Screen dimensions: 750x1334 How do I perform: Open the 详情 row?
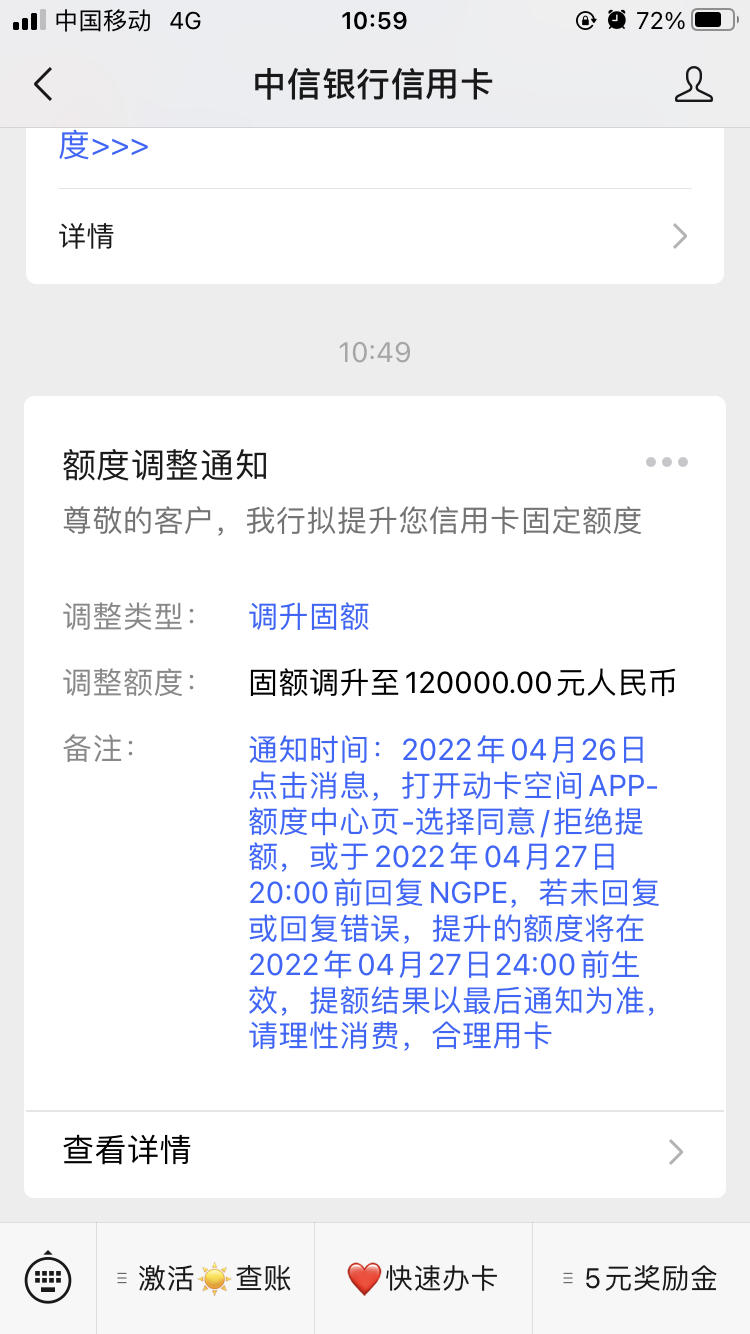click(375, 236)
